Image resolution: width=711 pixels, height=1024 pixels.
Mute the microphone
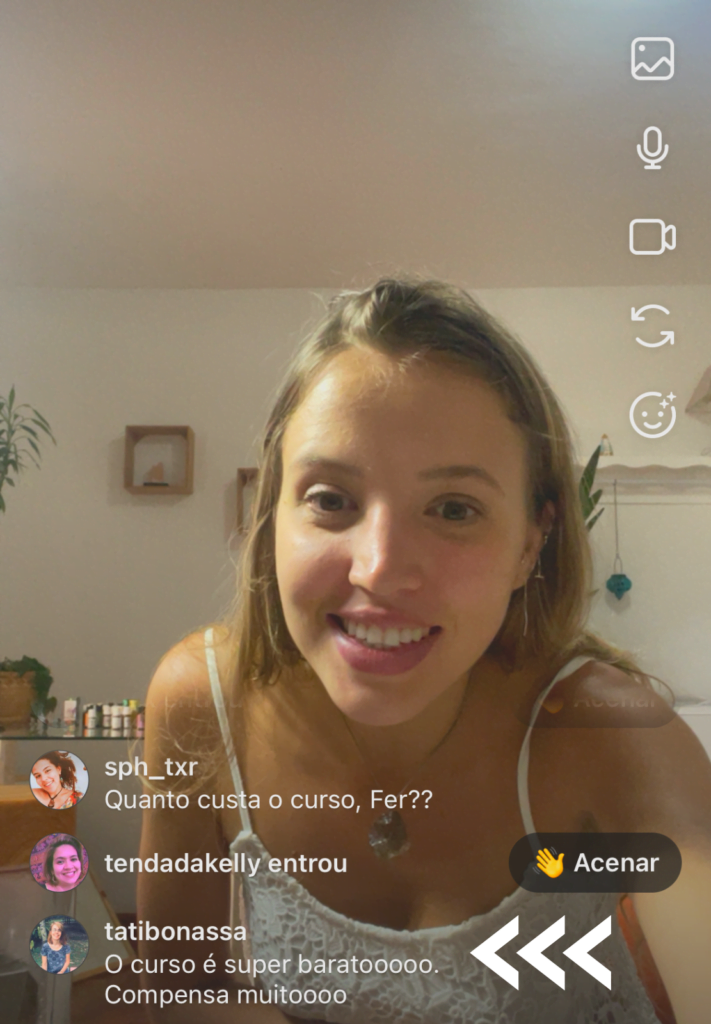tap(652, 148)
